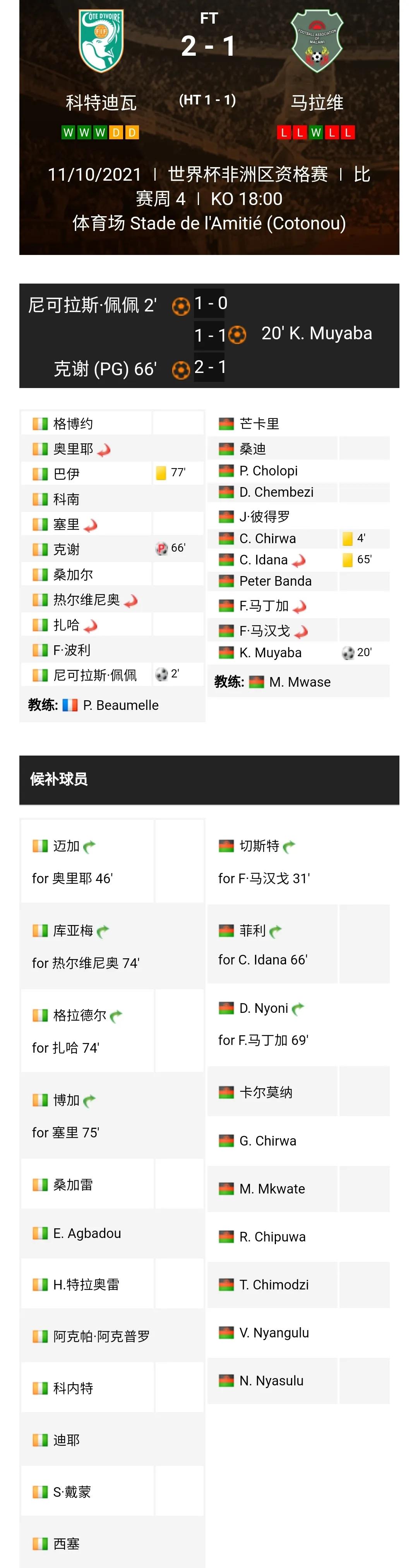
Task: View bench player T. Chimodzi
Action: tap(274, 1284)
